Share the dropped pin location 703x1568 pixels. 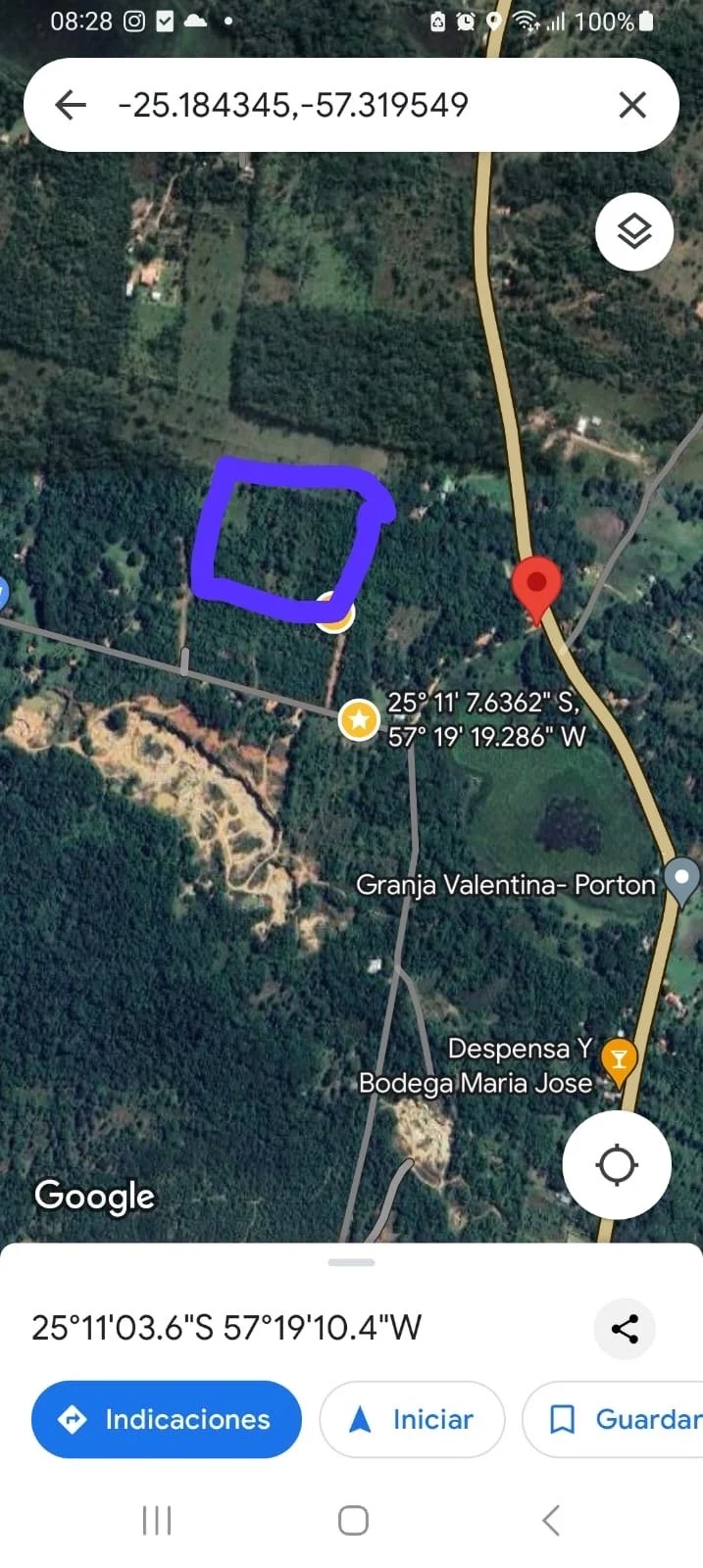click(625, 1329)
